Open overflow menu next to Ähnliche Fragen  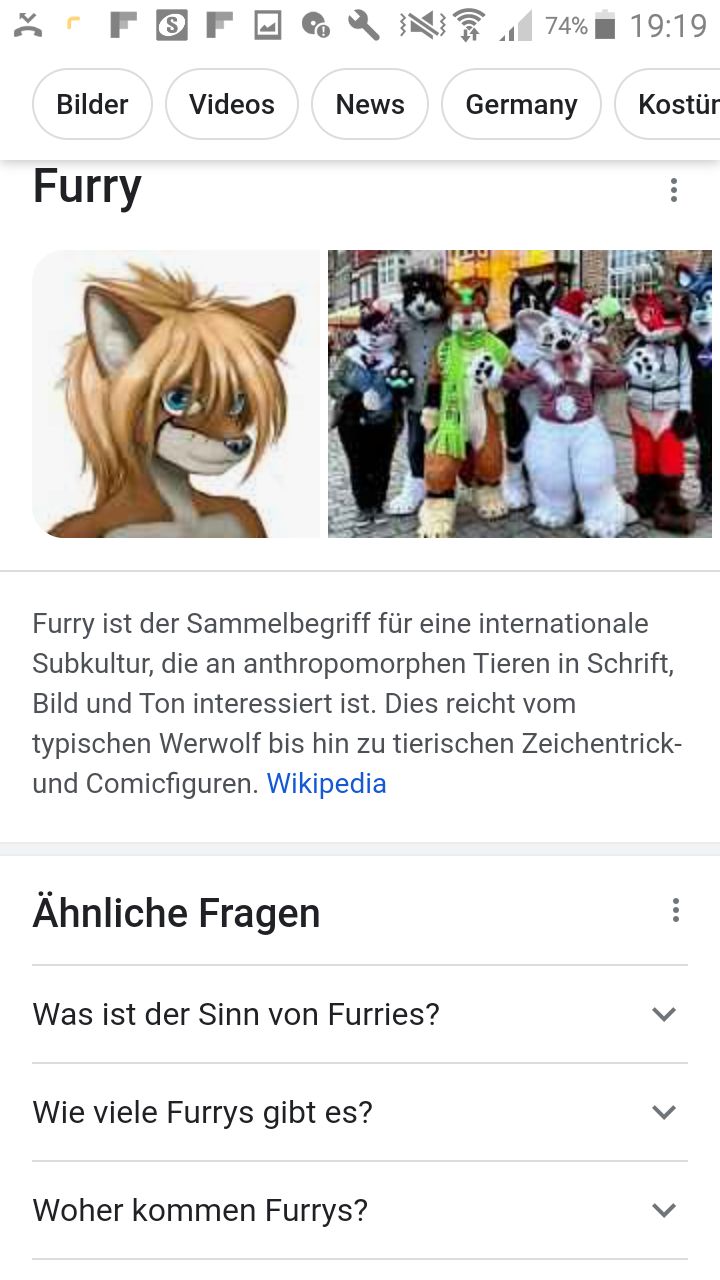676,910
